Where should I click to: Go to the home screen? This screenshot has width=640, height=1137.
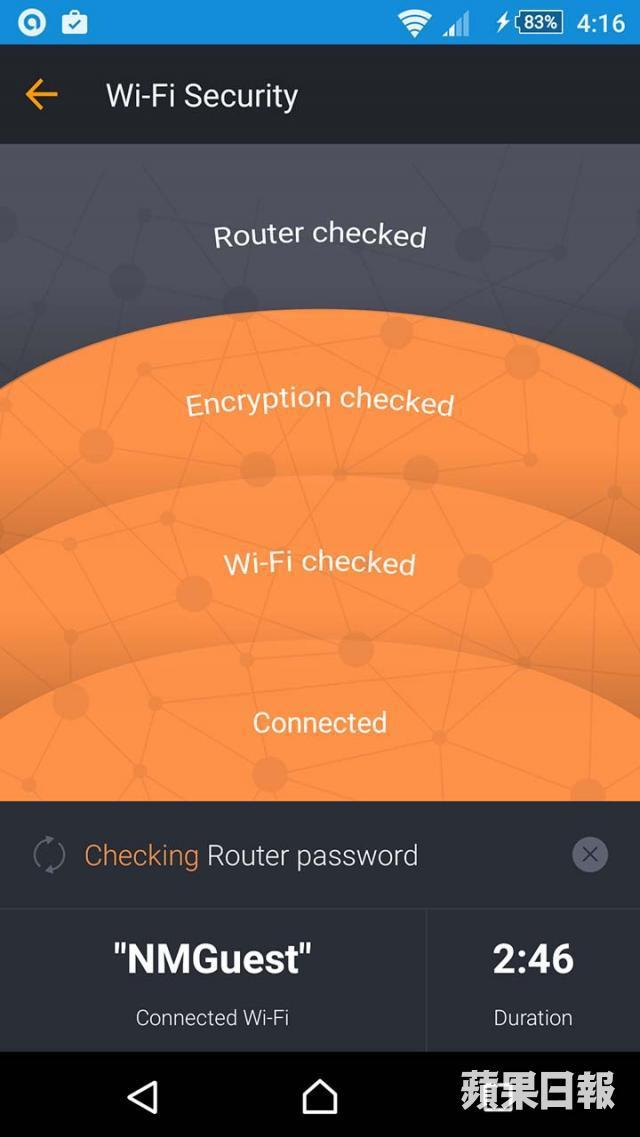click(319, 1096)
